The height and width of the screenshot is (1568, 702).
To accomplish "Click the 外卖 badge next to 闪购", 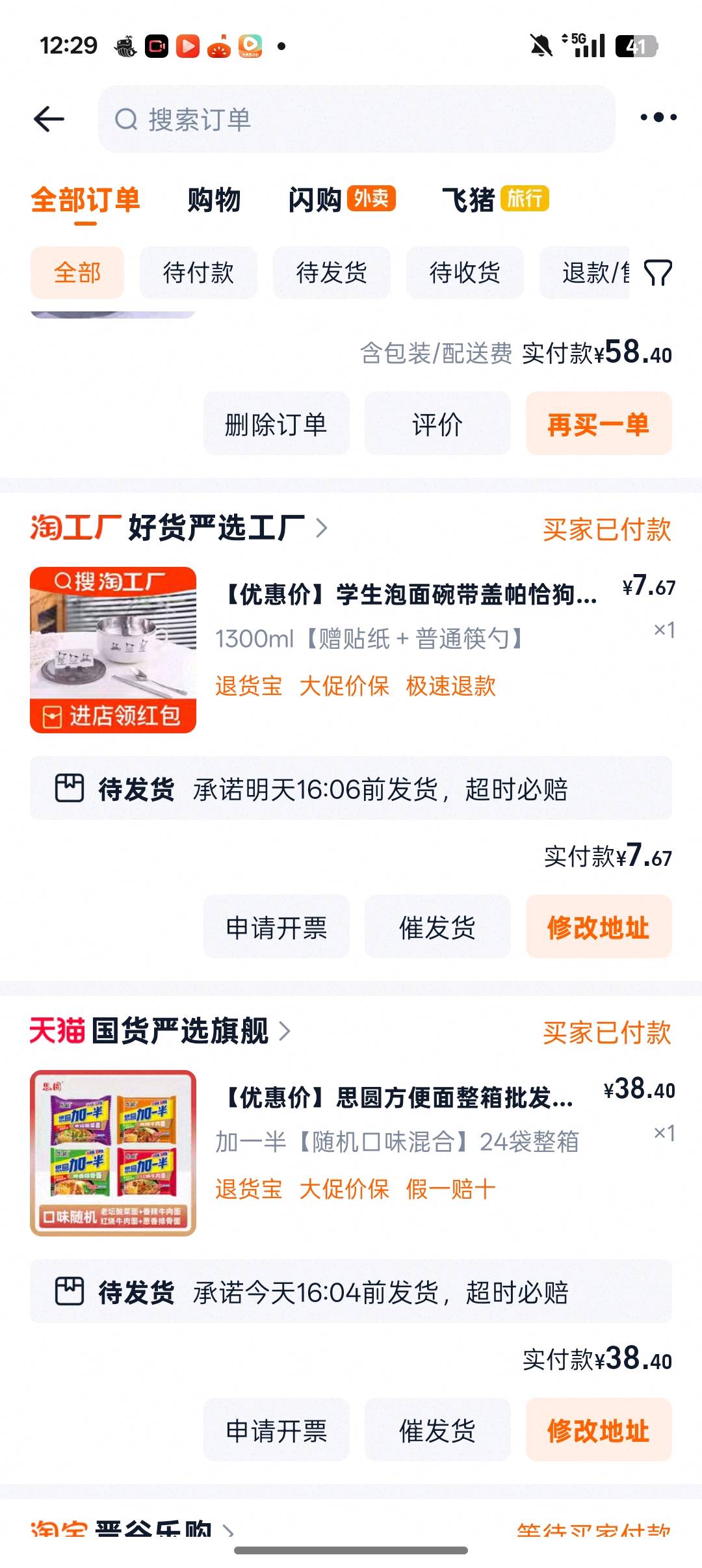I will coord(372,200).
